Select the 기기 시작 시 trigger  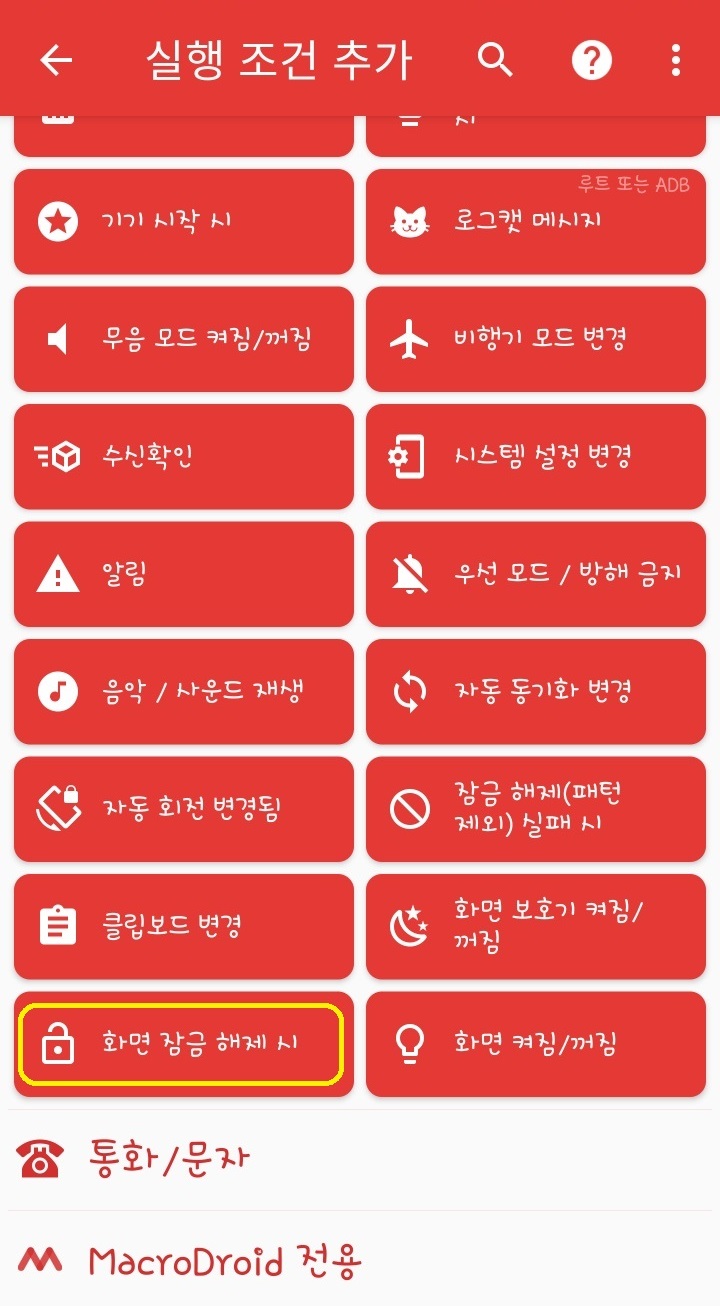click(x=184, y=221)
